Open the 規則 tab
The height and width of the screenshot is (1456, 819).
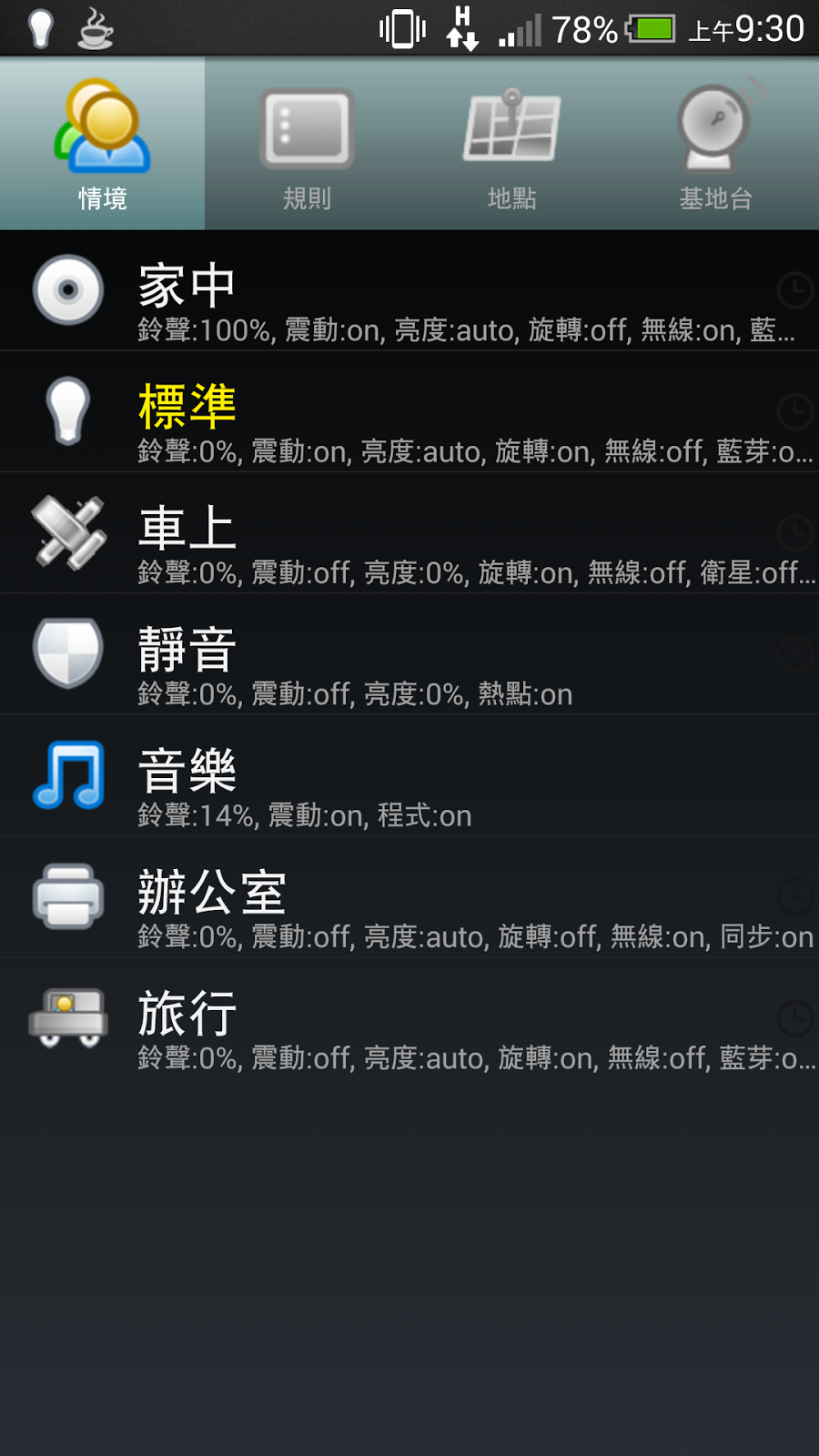[307, 144]
